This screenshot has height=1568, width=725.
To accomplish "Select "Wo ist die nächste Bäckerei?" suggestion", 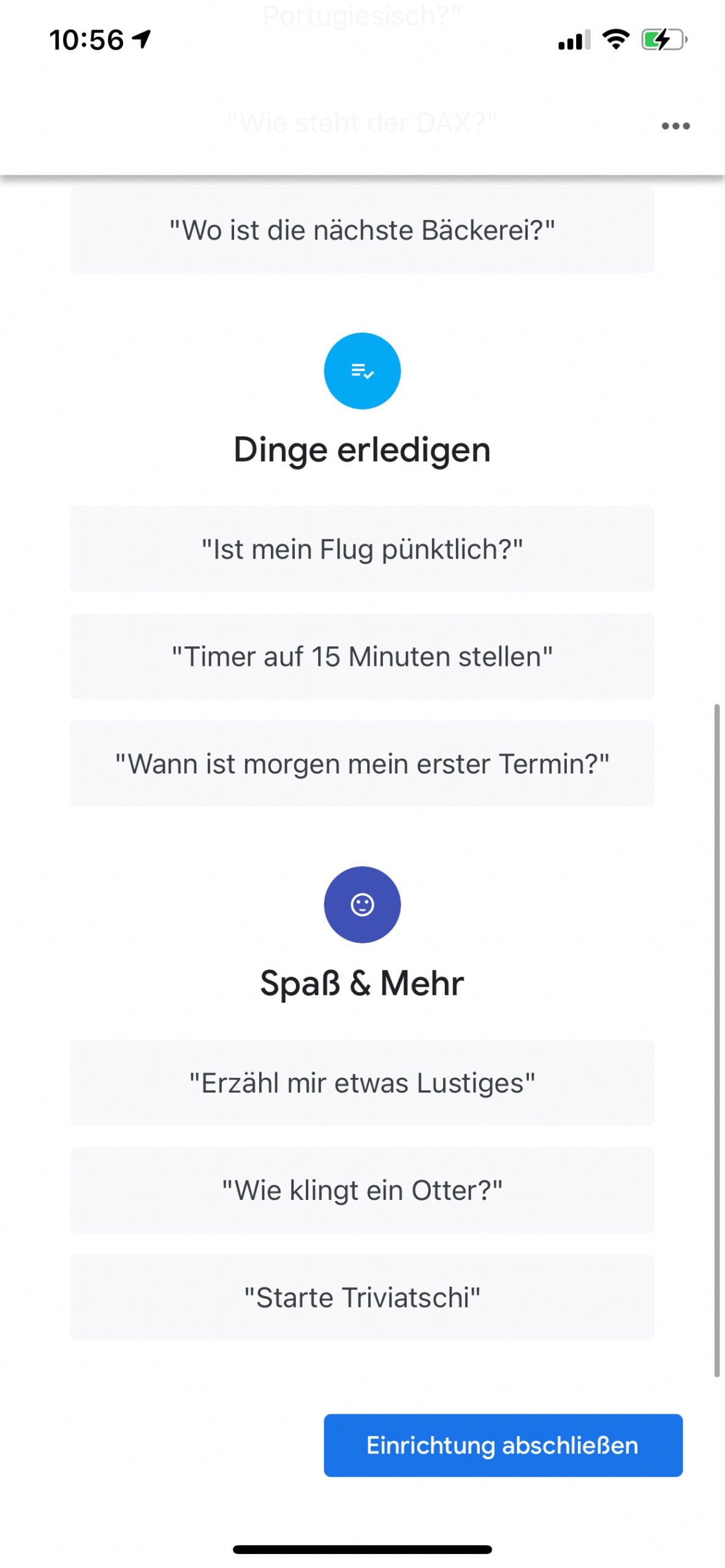I will (x=362, y=230).
